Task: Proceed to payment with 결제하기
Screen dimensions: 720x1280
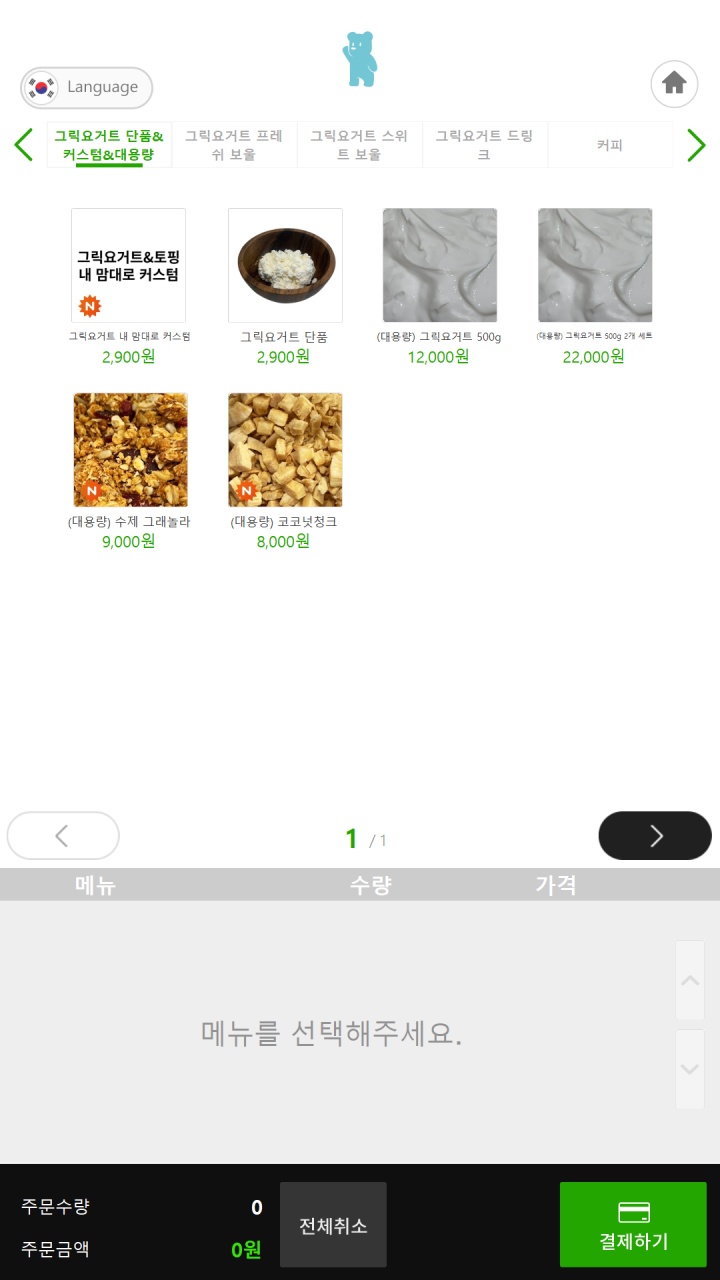Action: [x=633, y=1225]
